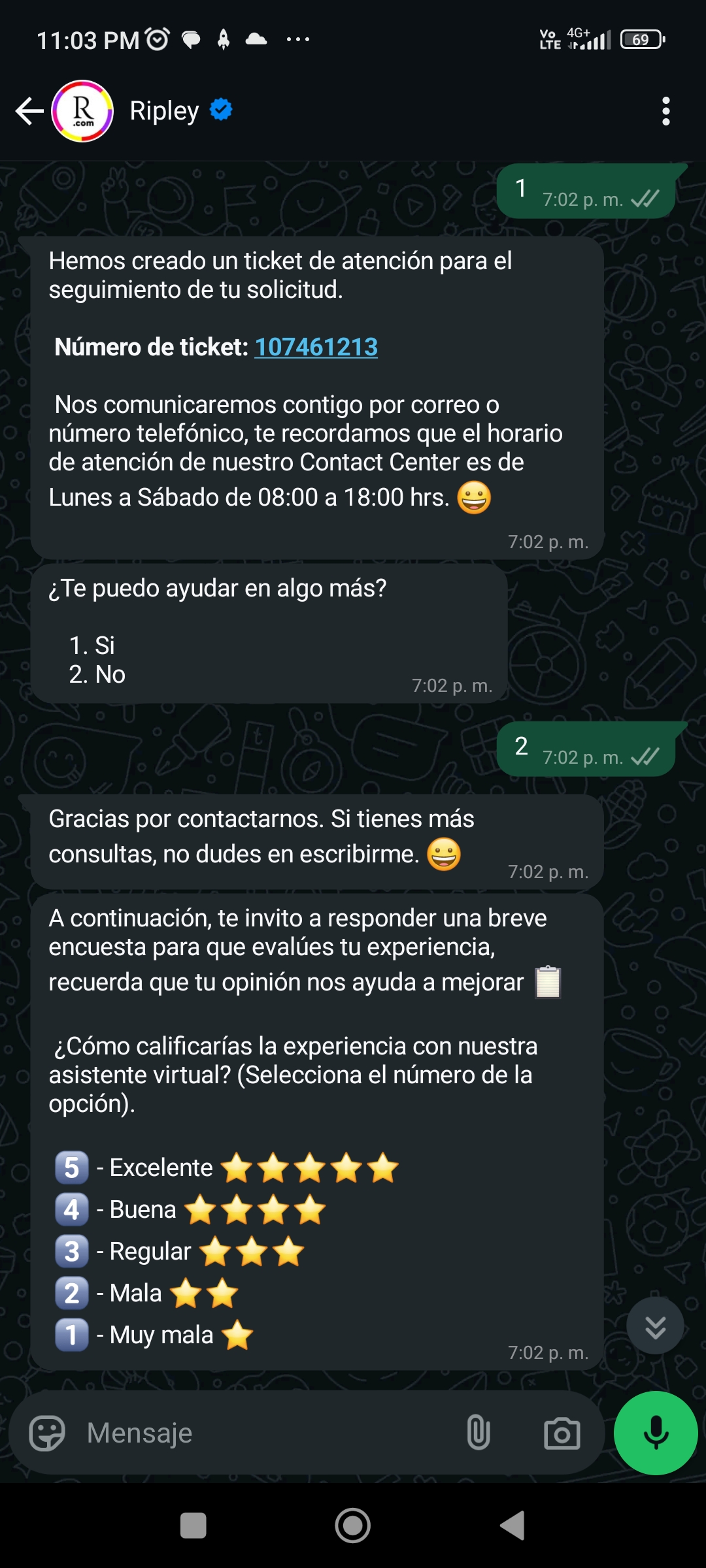
Task: Go back using the arrow beside Ripley
Action: pyautogui.click(x=29, y=111)
